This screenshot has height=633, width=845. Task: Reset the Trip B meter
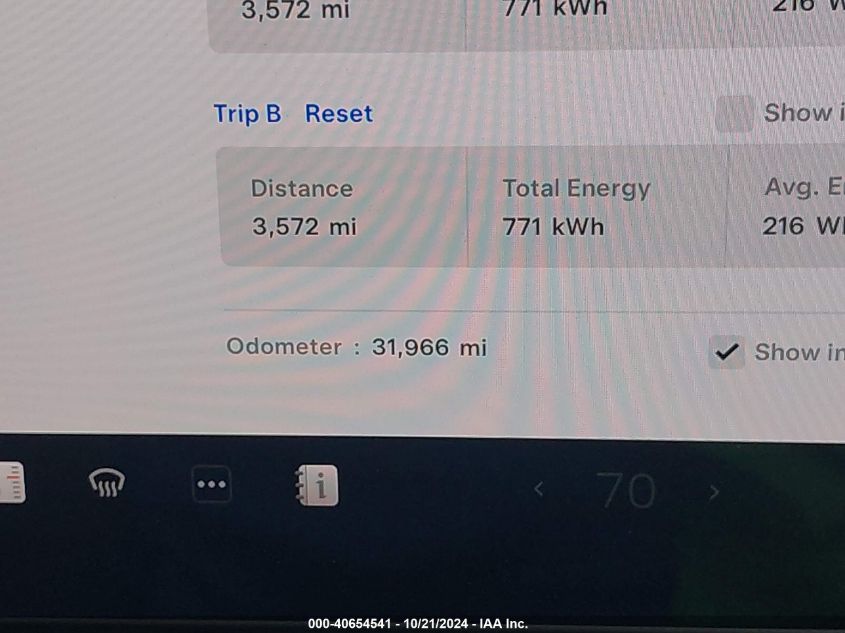tap(338, 114)
